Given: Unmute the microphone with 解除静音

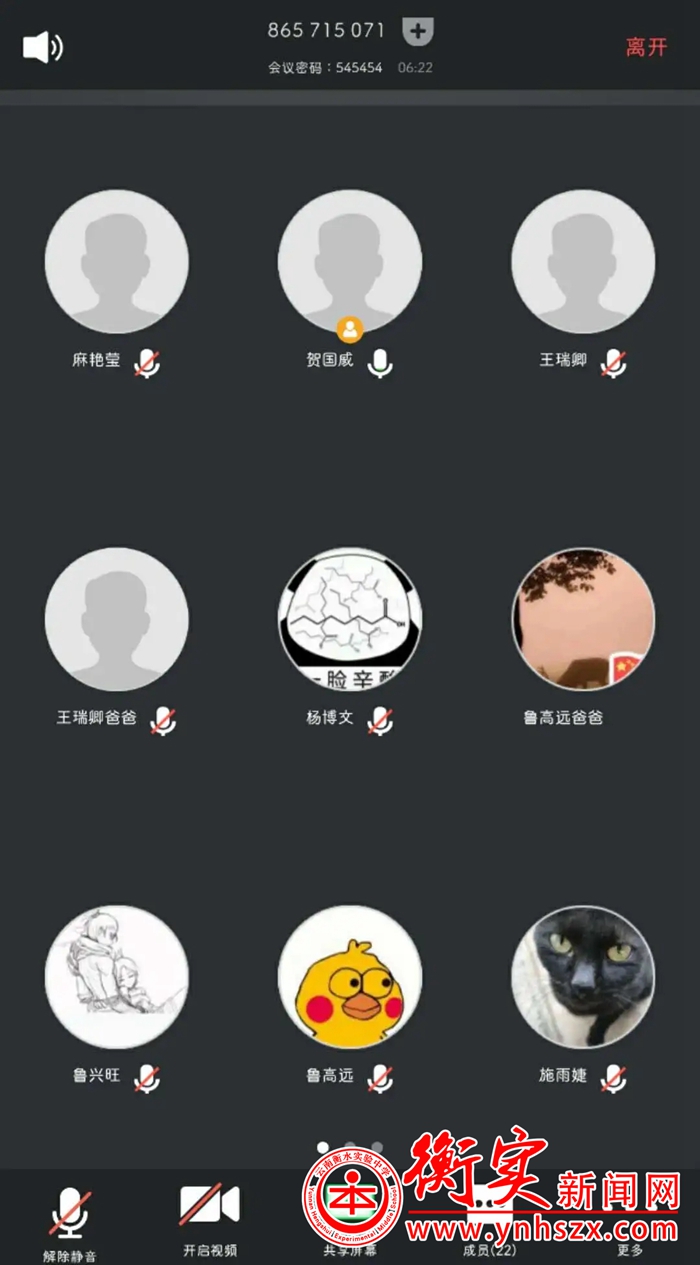Looking at the screenshot, I should [70, 1222].
